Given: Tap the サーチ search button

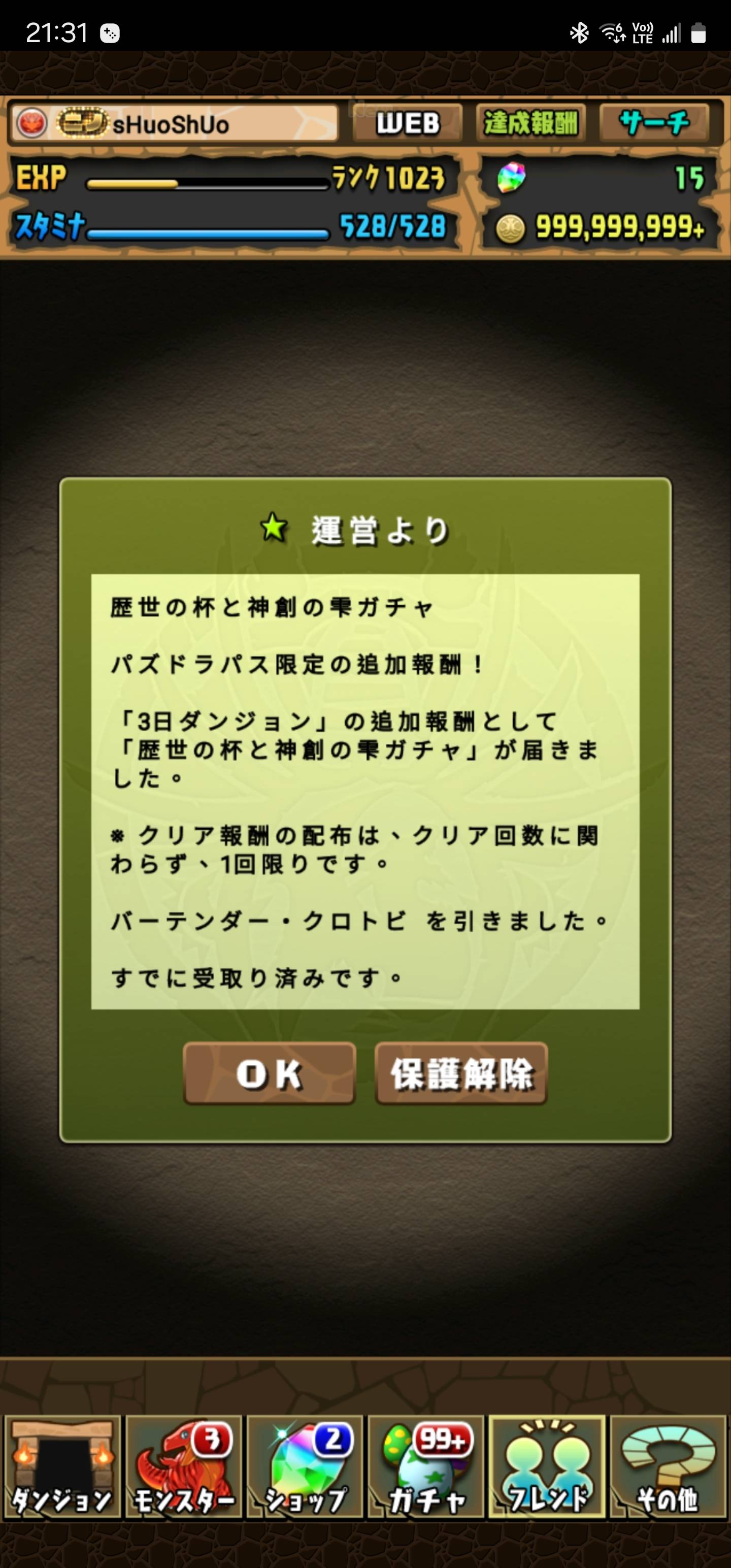Looking at the screenshot, I should [x=654, y=123].
